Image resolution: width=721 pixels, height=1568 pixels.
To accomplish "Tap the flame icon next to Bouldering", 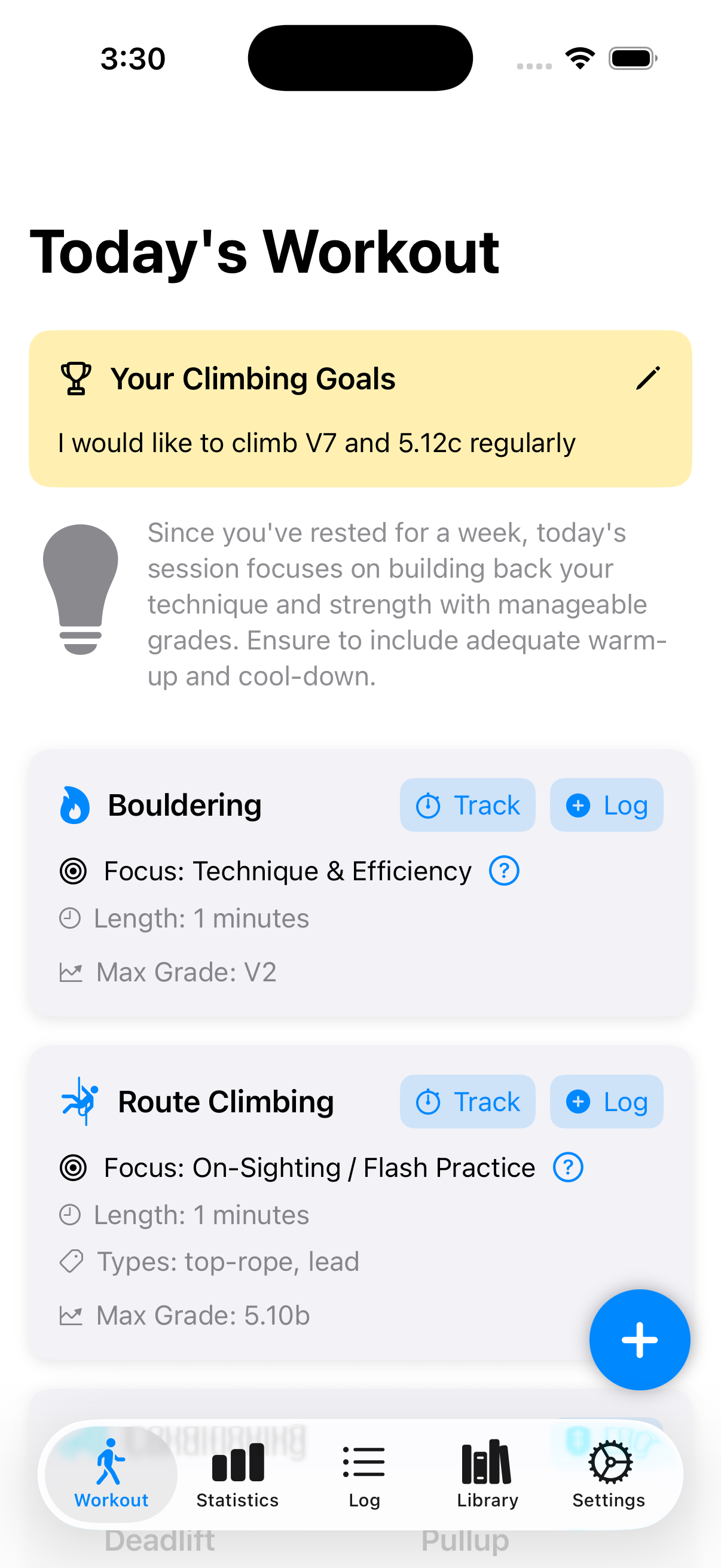I will (75, 805).
